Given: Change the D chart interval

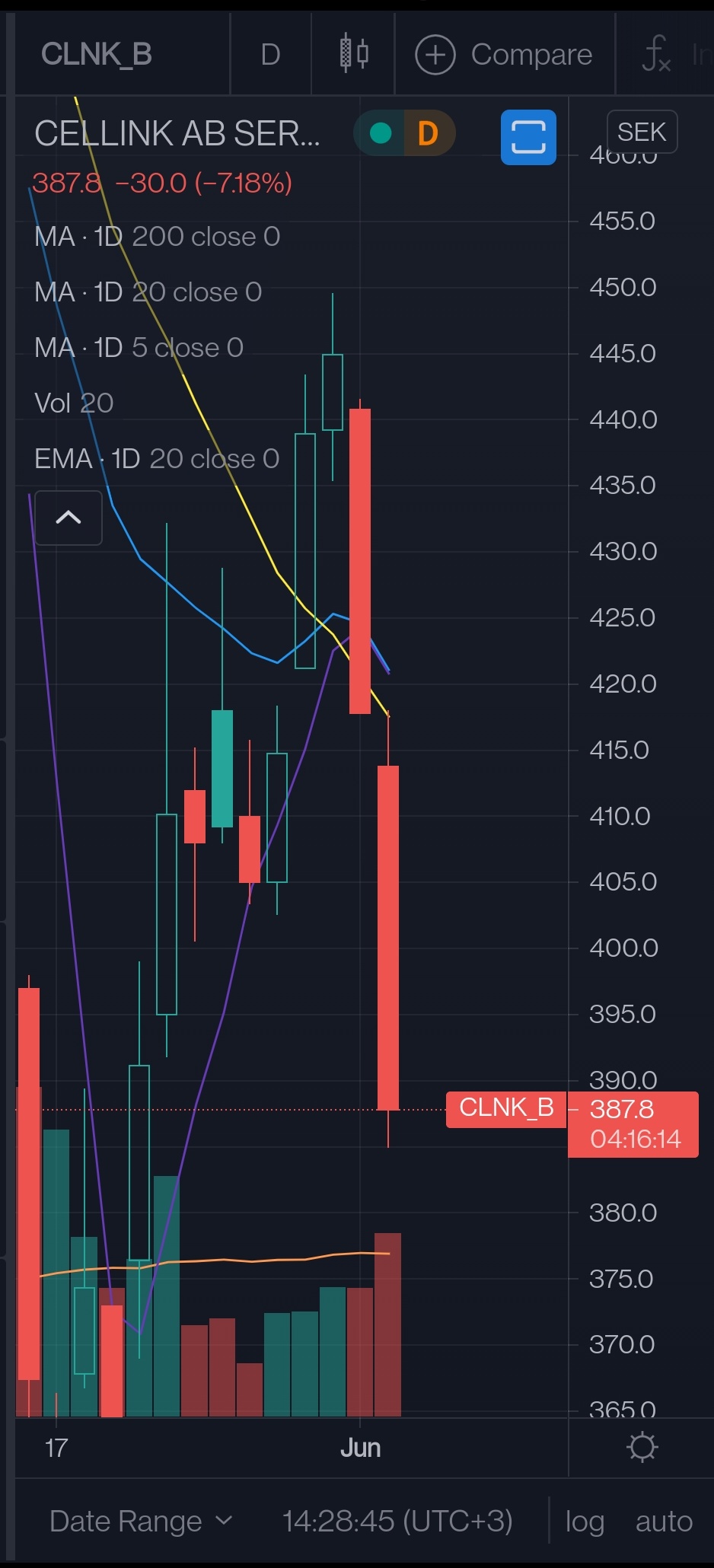Looking at the screenshot, I should (270, 55).
